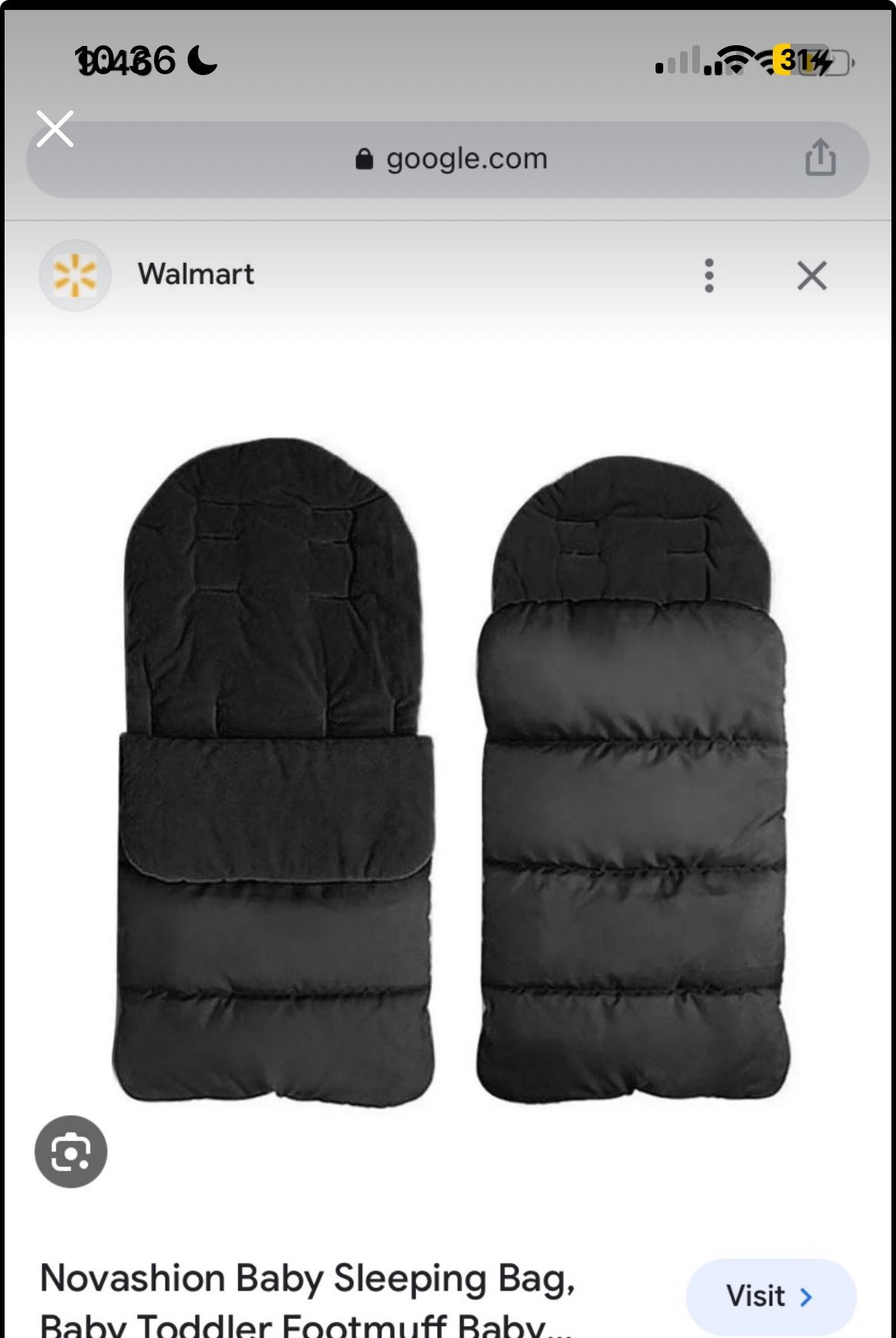Screen dimensions: 896x1338
Task: Tap the Walmart logo icon
Action: (74, 275)
